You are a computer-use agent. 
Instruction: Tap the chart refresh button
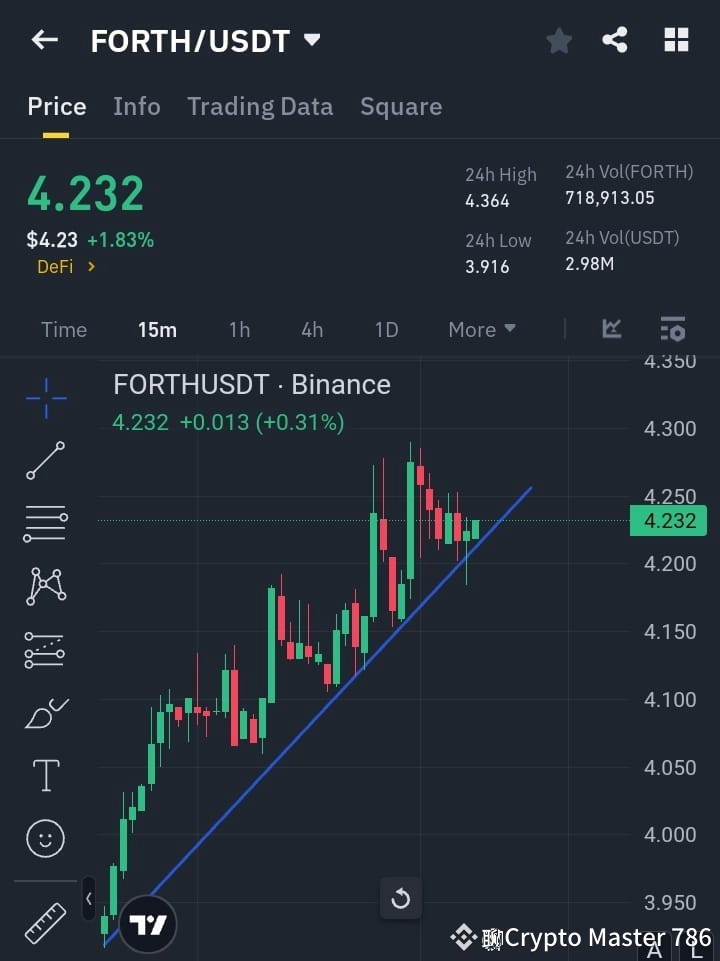tap(401, 898)
